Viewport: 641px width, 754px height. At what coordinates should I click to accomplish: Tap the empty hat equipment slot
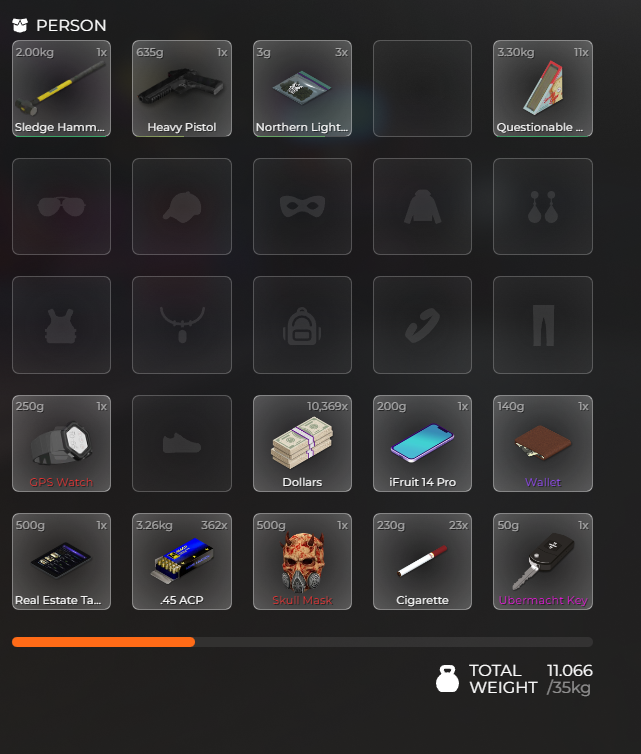tap(181, 207)
